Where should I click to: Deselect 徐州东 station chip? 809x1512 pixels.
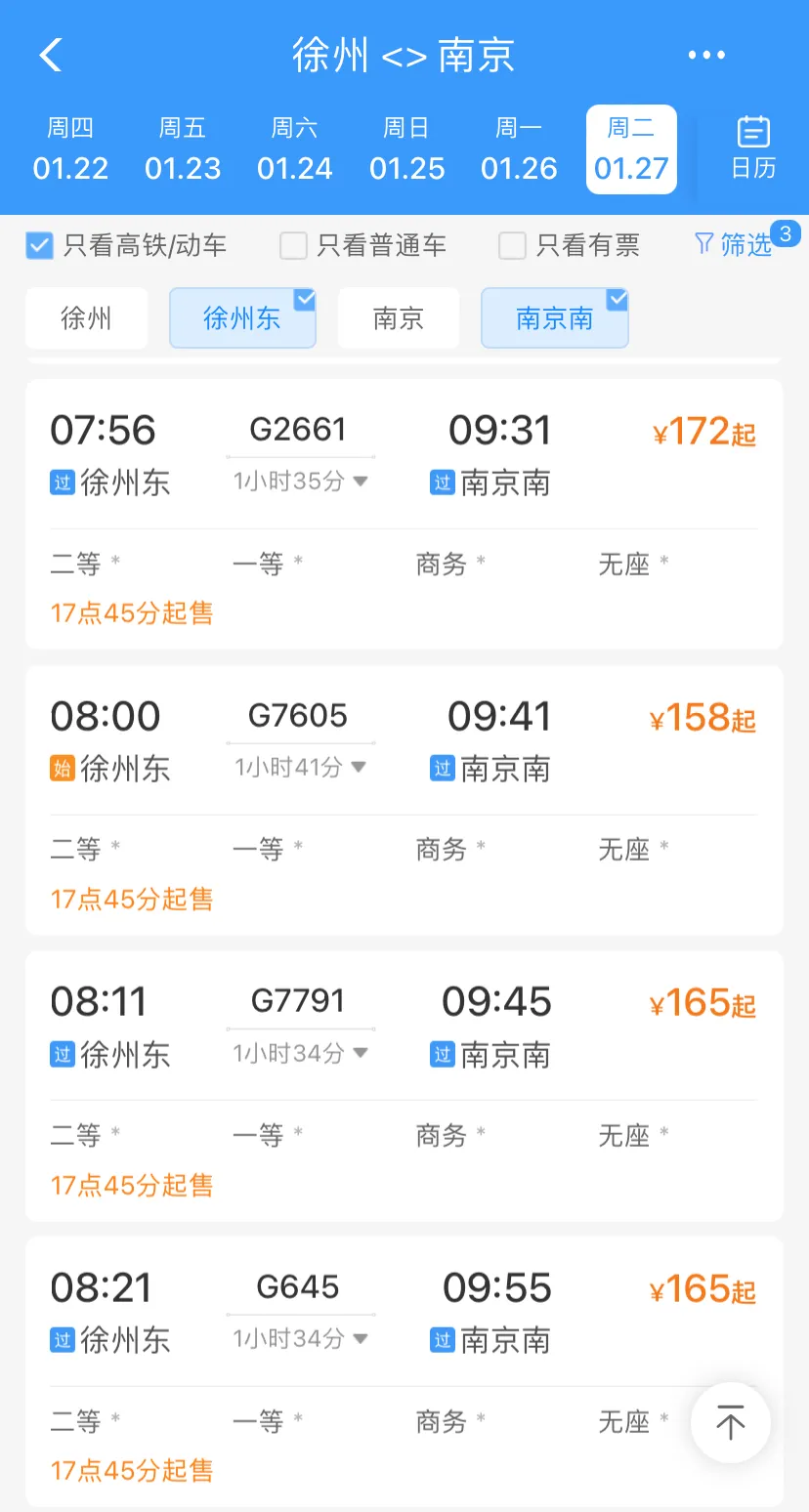242,318
